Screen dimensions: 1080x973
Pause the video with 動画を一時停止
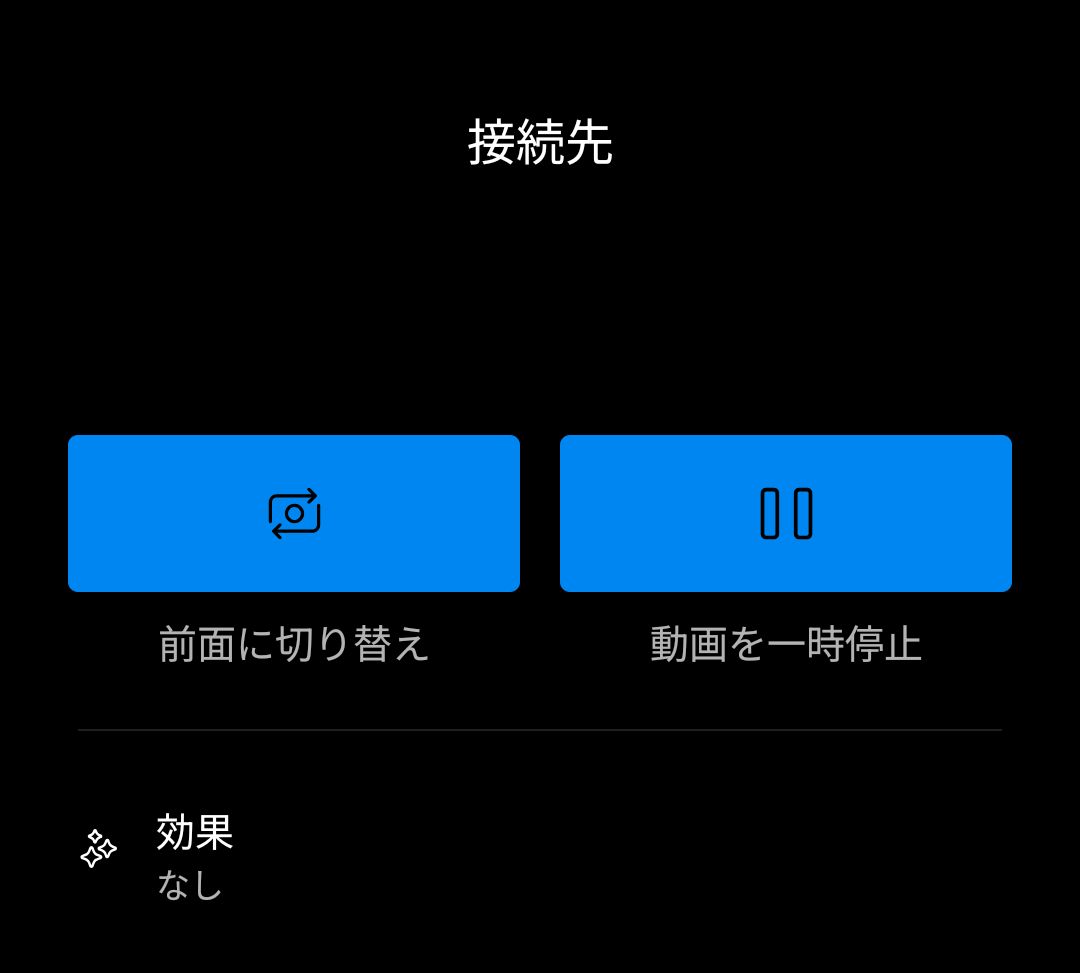pos(786,513)
